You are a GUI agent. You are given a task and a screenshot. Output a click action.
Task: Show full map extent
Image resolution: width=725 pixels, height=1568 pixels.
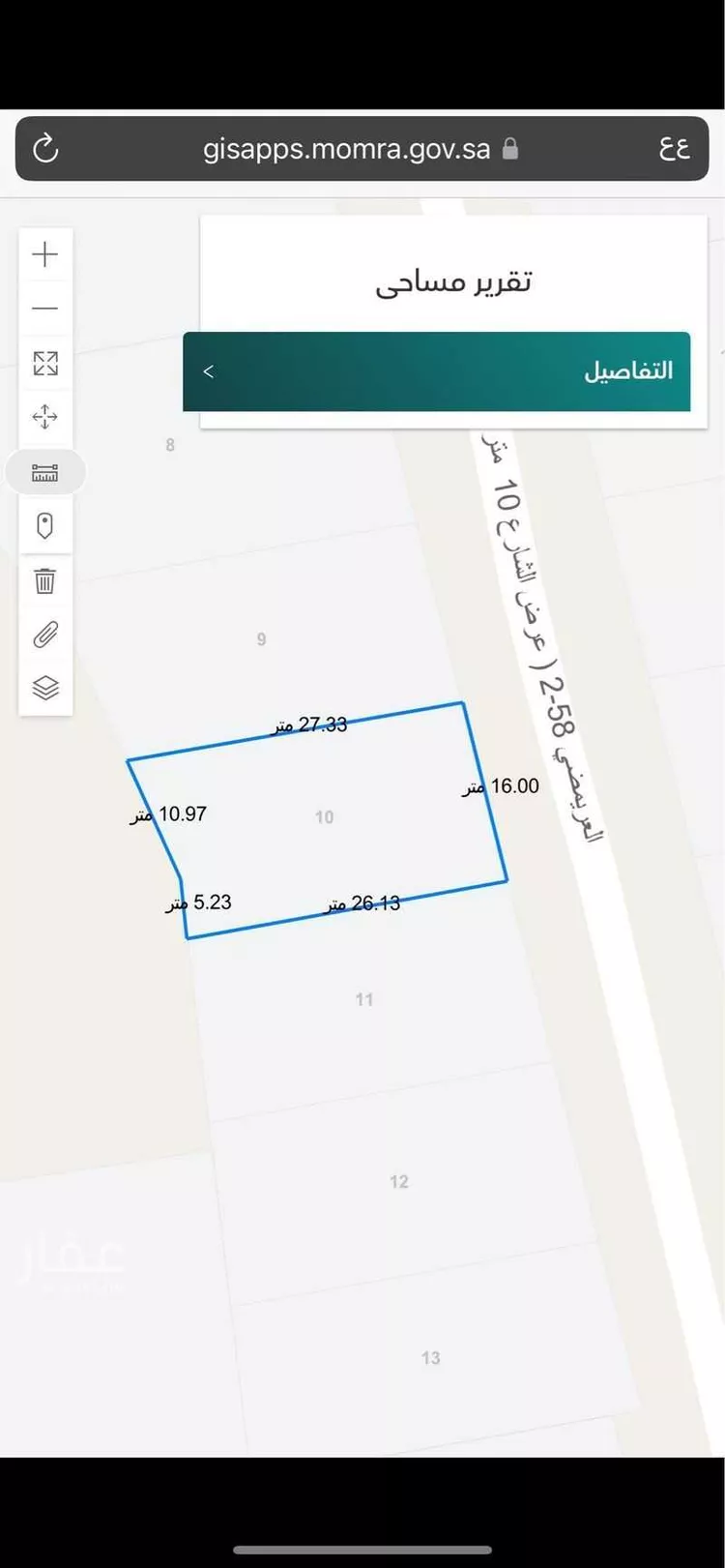click(x=45, y=364)
